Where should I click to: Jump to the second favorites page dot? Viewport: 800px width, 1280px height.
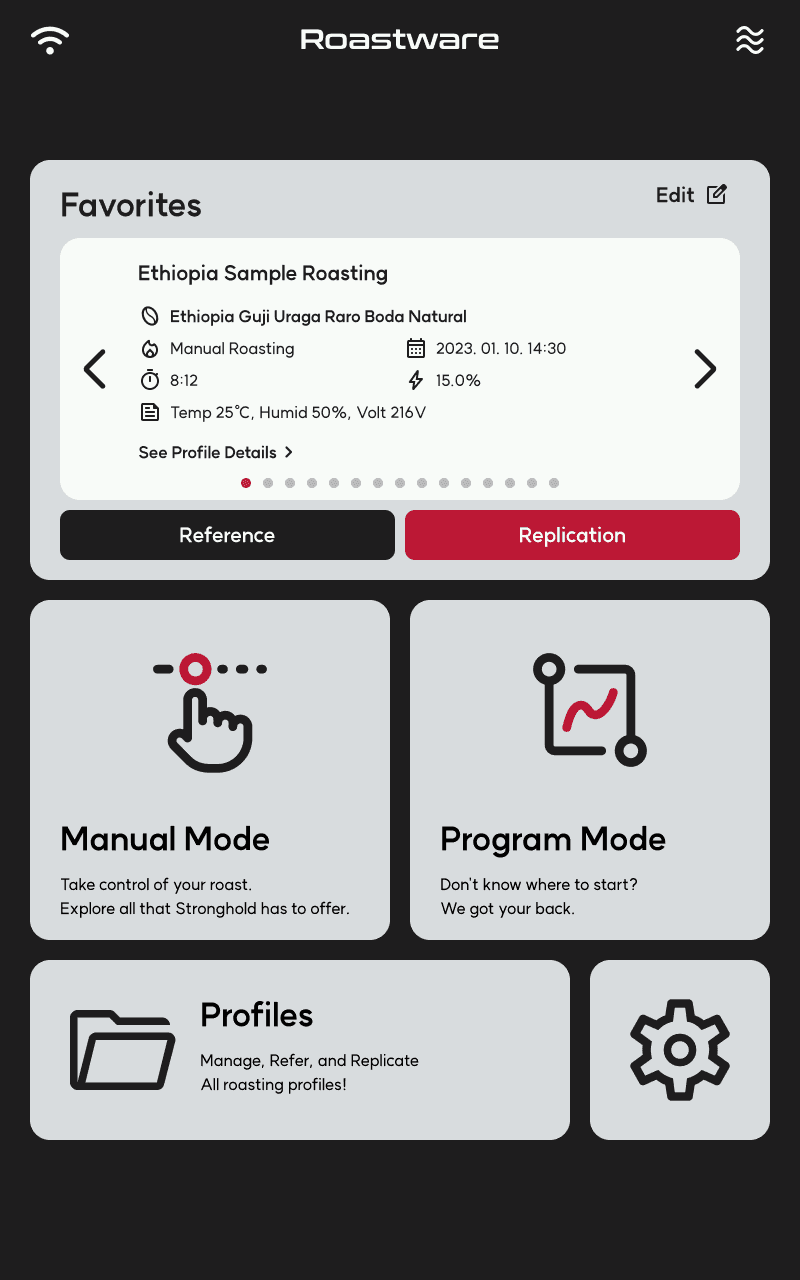click(x=268, y=483)
